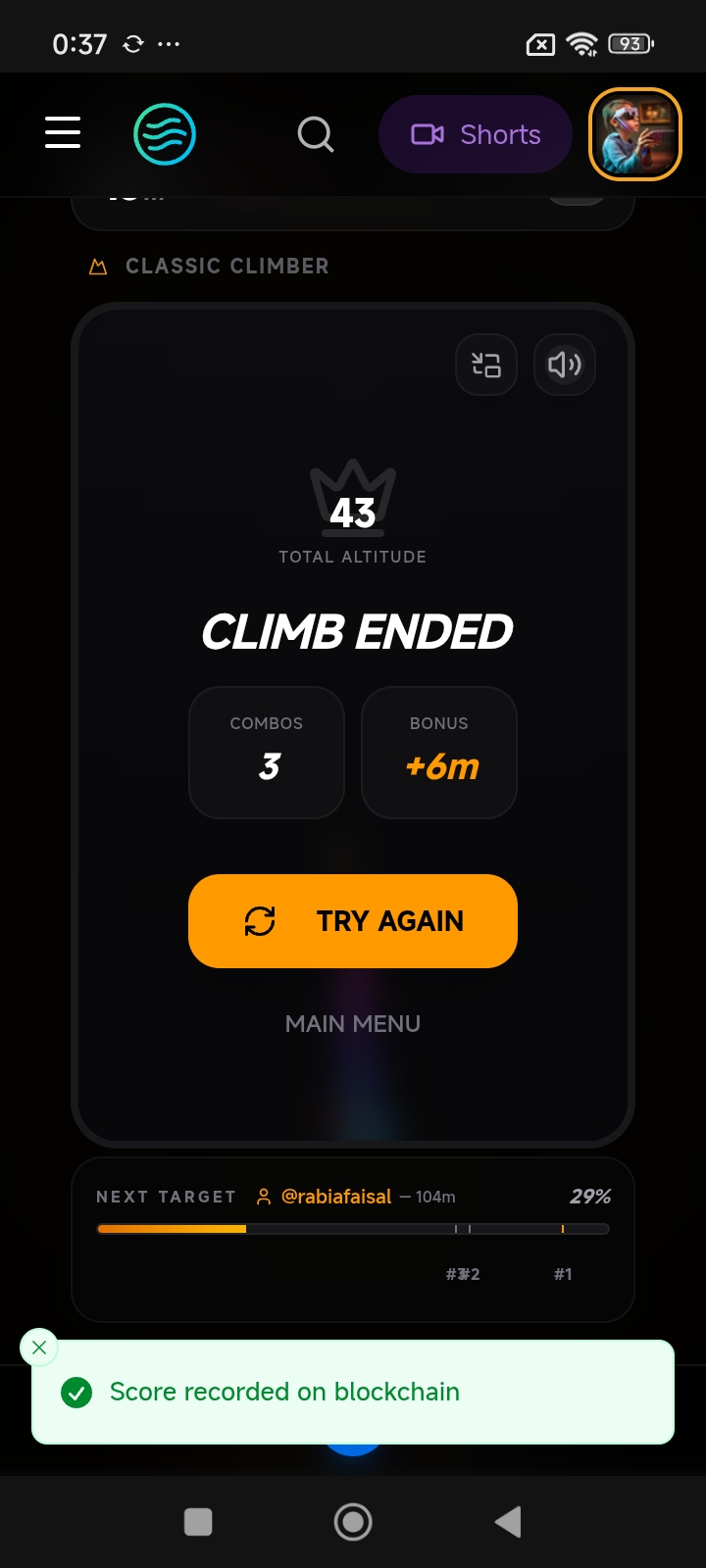
Task: Go back with the system back button
Action: coord(507,1522)
